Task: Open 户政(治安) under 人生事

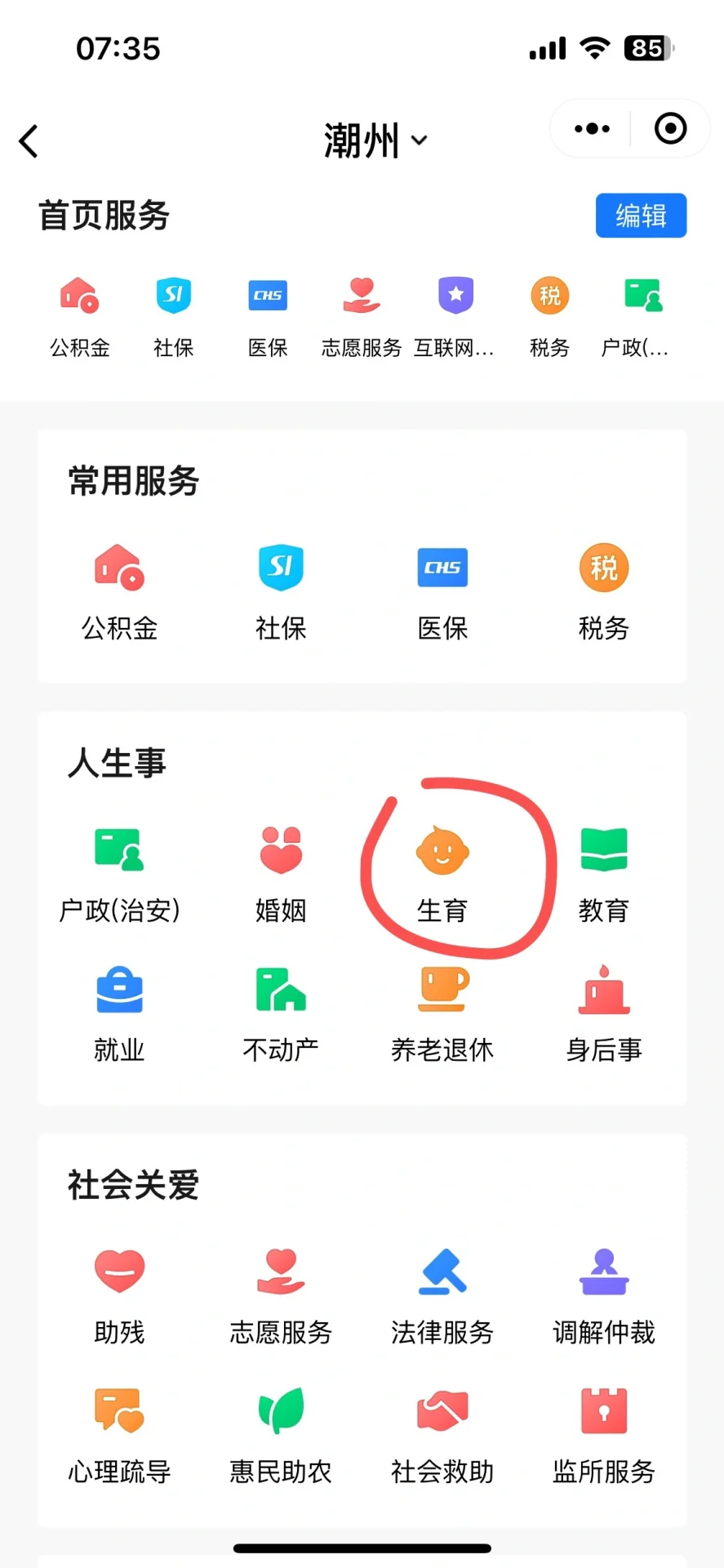Action: [119, 874]
